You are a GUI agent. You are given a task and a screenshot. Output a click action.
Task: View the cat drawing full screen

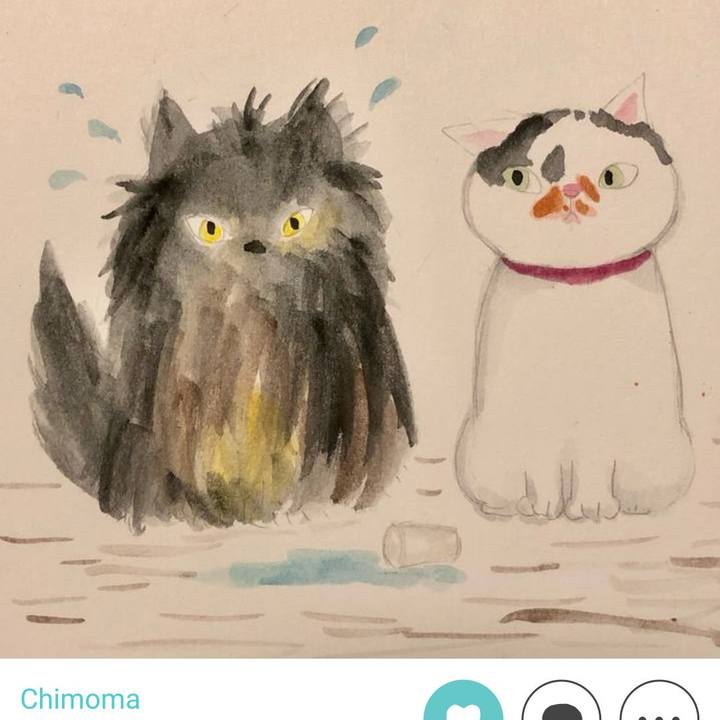click(360, 328)
